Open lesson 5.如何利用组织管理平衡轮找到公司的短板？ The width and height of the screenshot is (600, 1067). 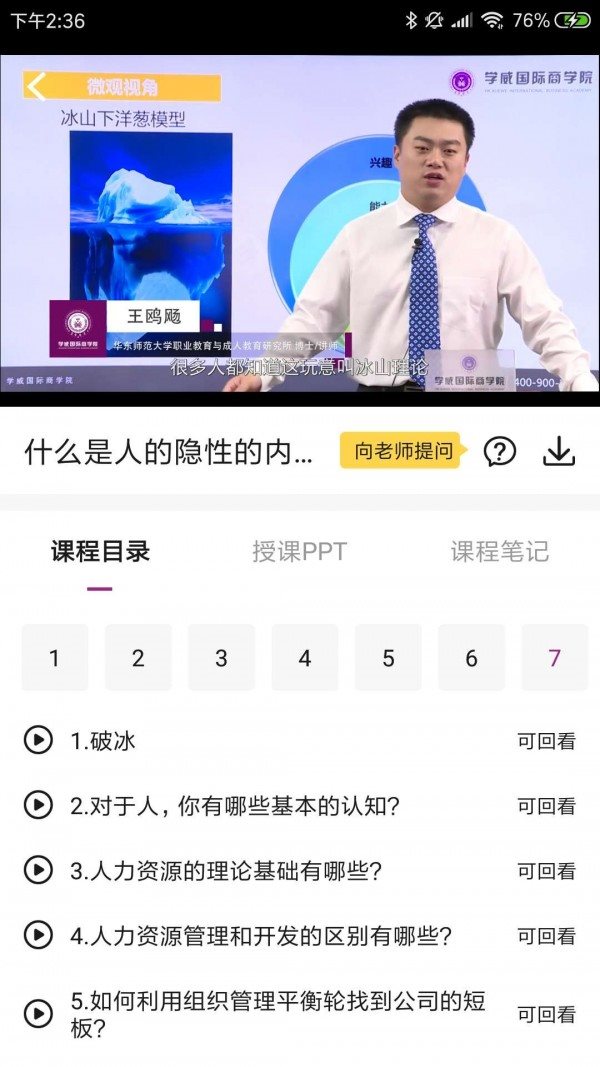point(278,1014)
